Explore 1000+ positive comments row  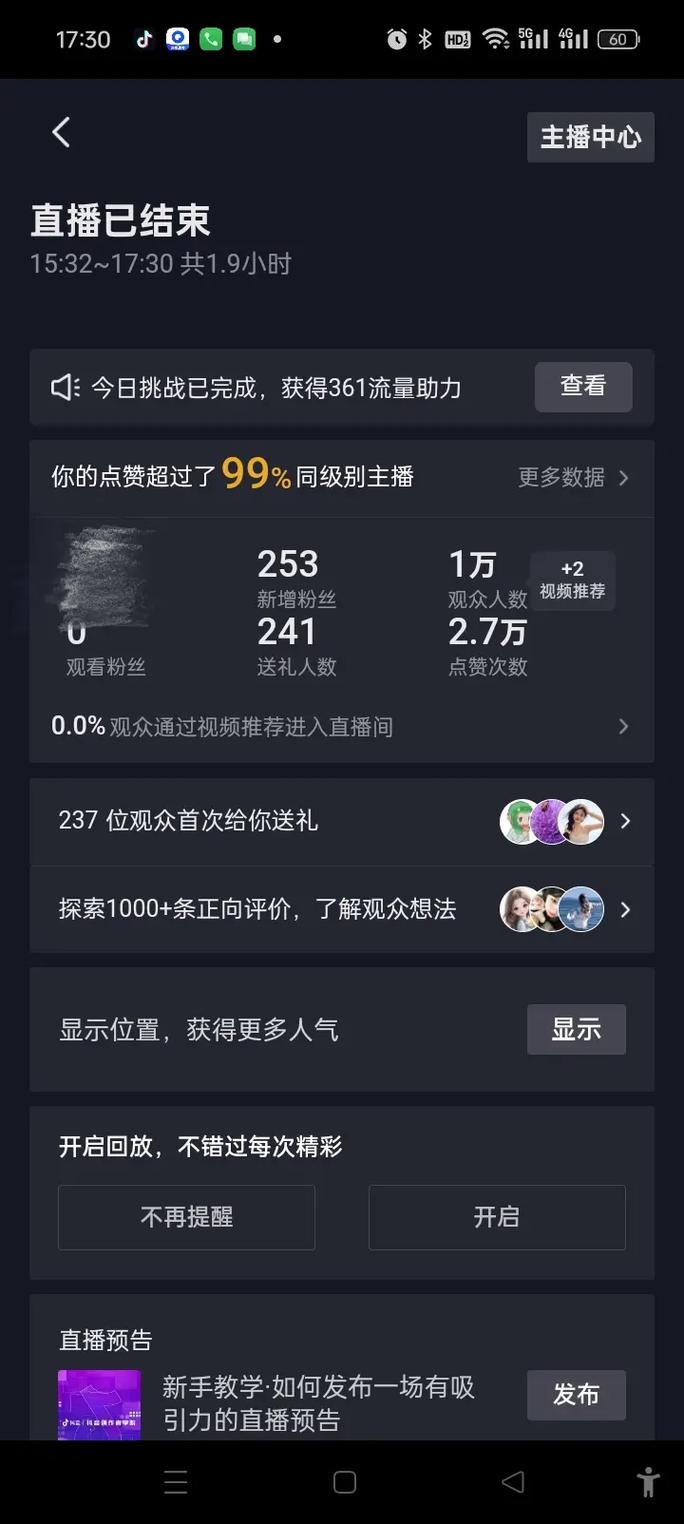pos(340,909)
